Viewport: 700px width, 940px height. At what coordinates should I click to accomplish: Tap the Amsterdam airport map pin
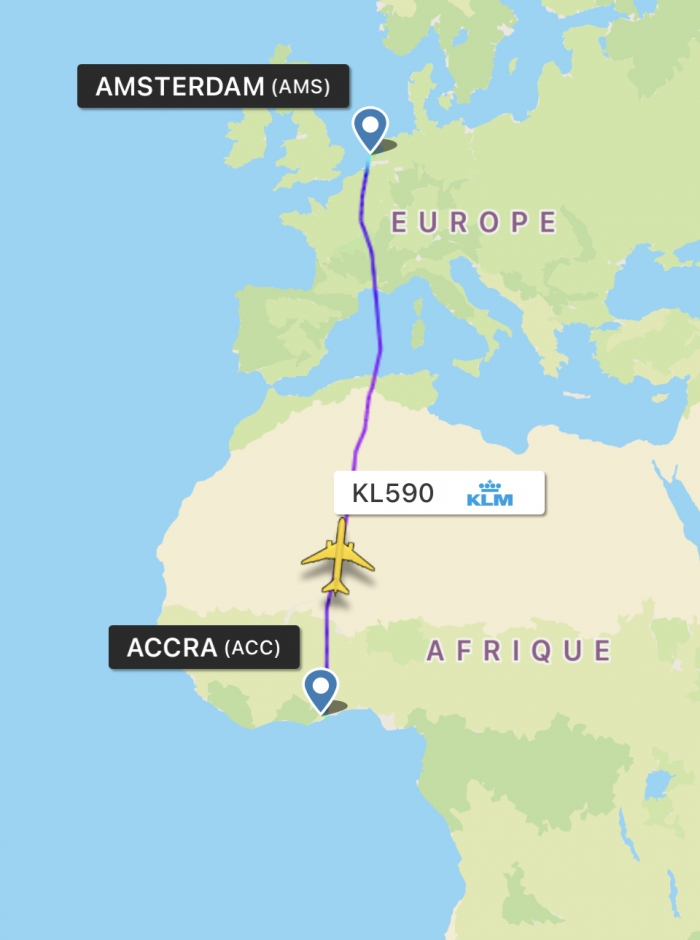[x=371, y=127]
